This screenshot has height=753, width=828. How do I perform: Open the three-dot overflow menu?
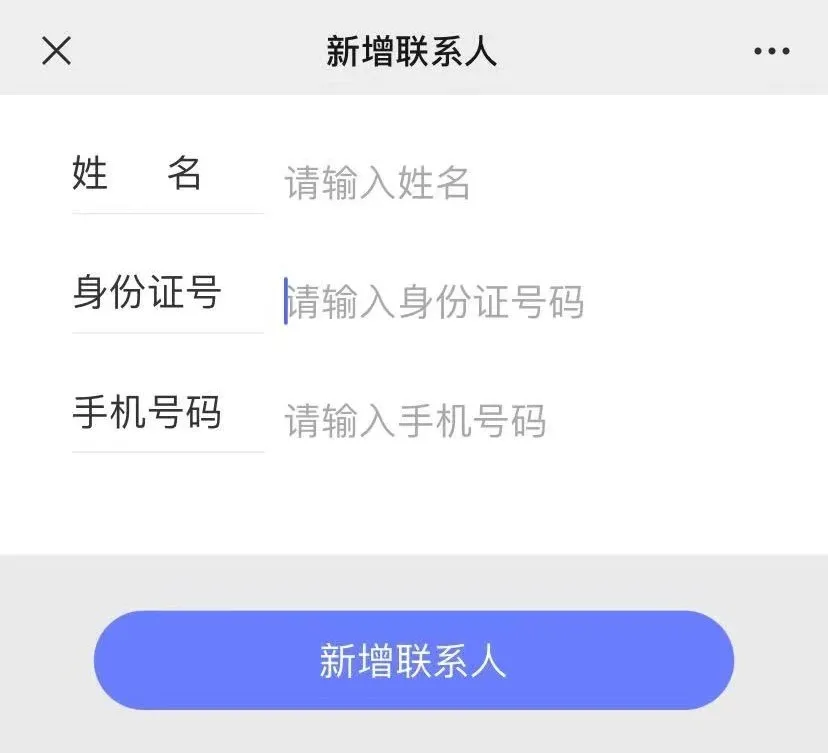coord(771,51)
